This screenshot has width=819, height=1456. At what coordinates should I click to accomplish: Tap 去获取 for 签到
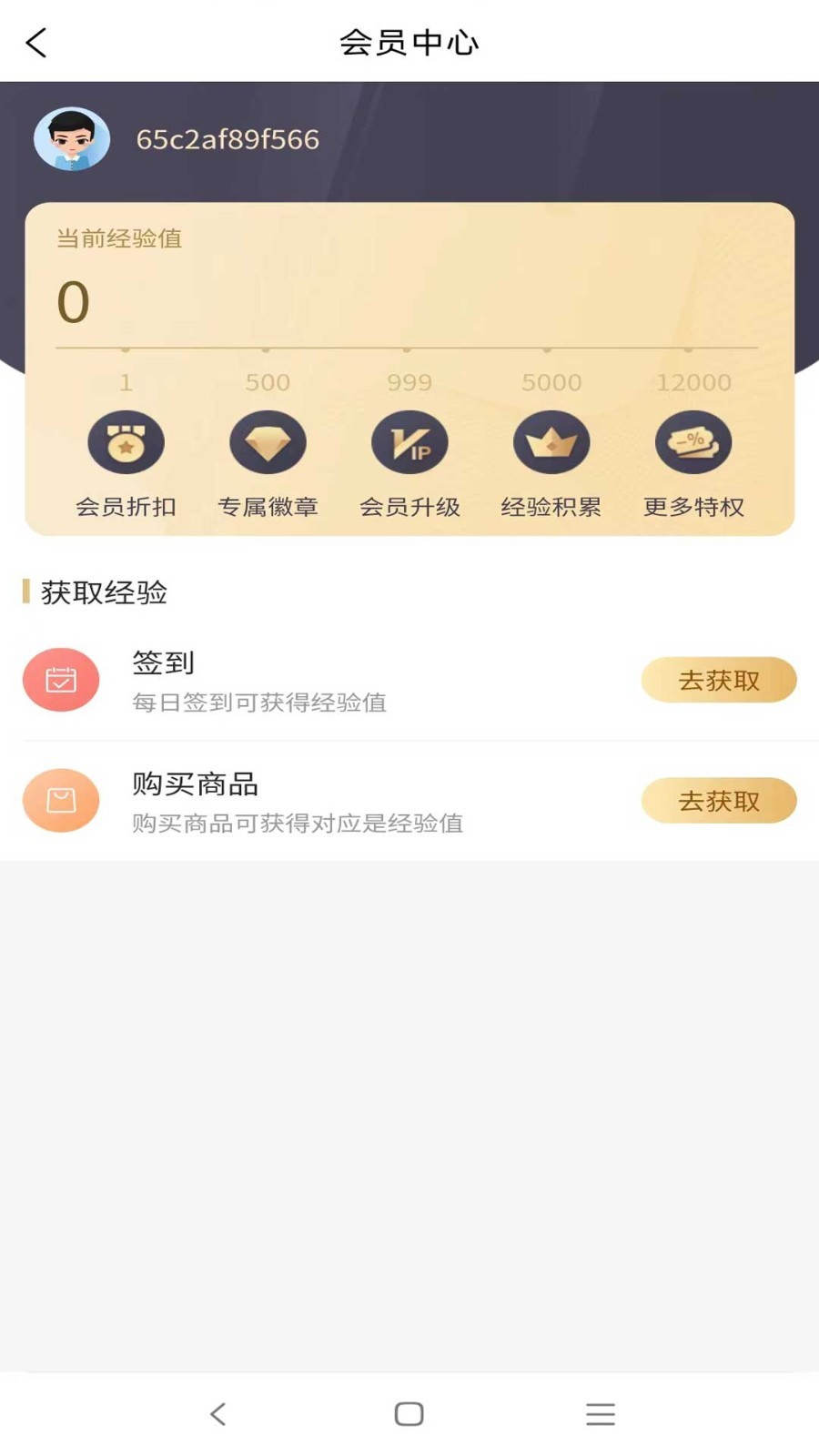718,680
